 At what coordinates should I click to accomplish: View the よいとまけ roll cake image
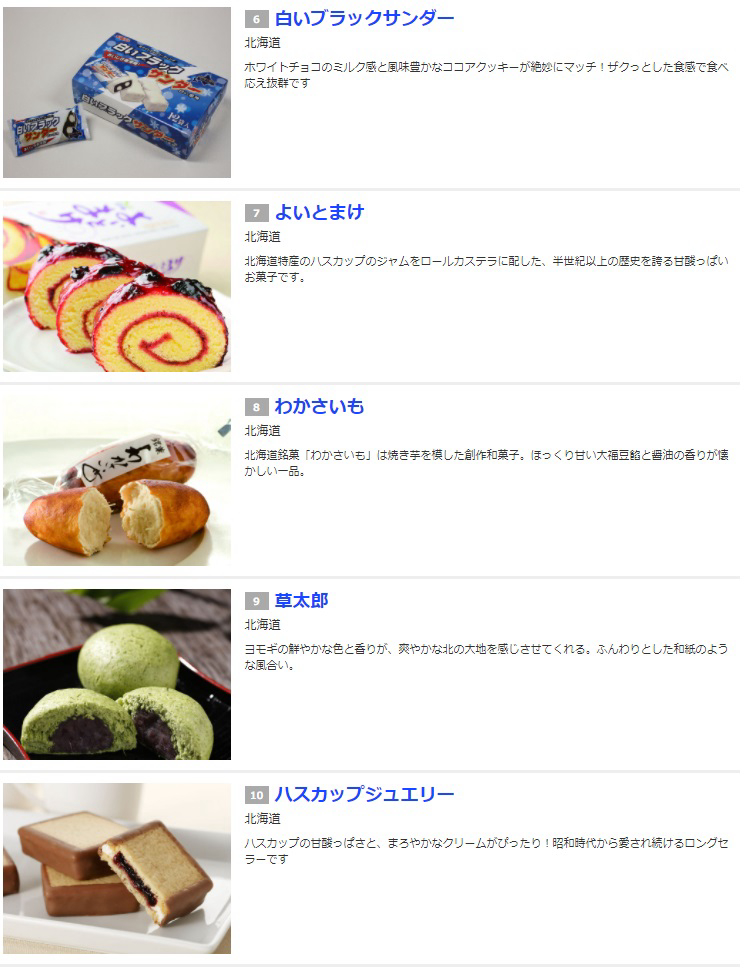click(117, 286)
